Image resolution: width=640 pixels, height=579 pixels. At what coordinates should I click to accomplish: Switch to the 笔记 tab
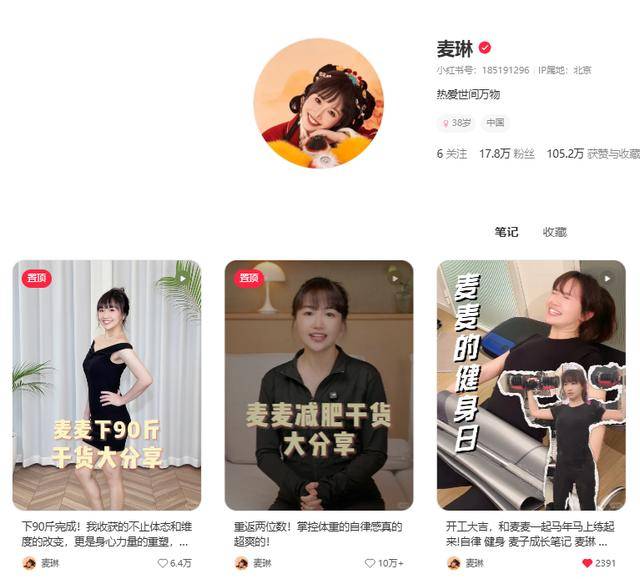click(506, 232)
